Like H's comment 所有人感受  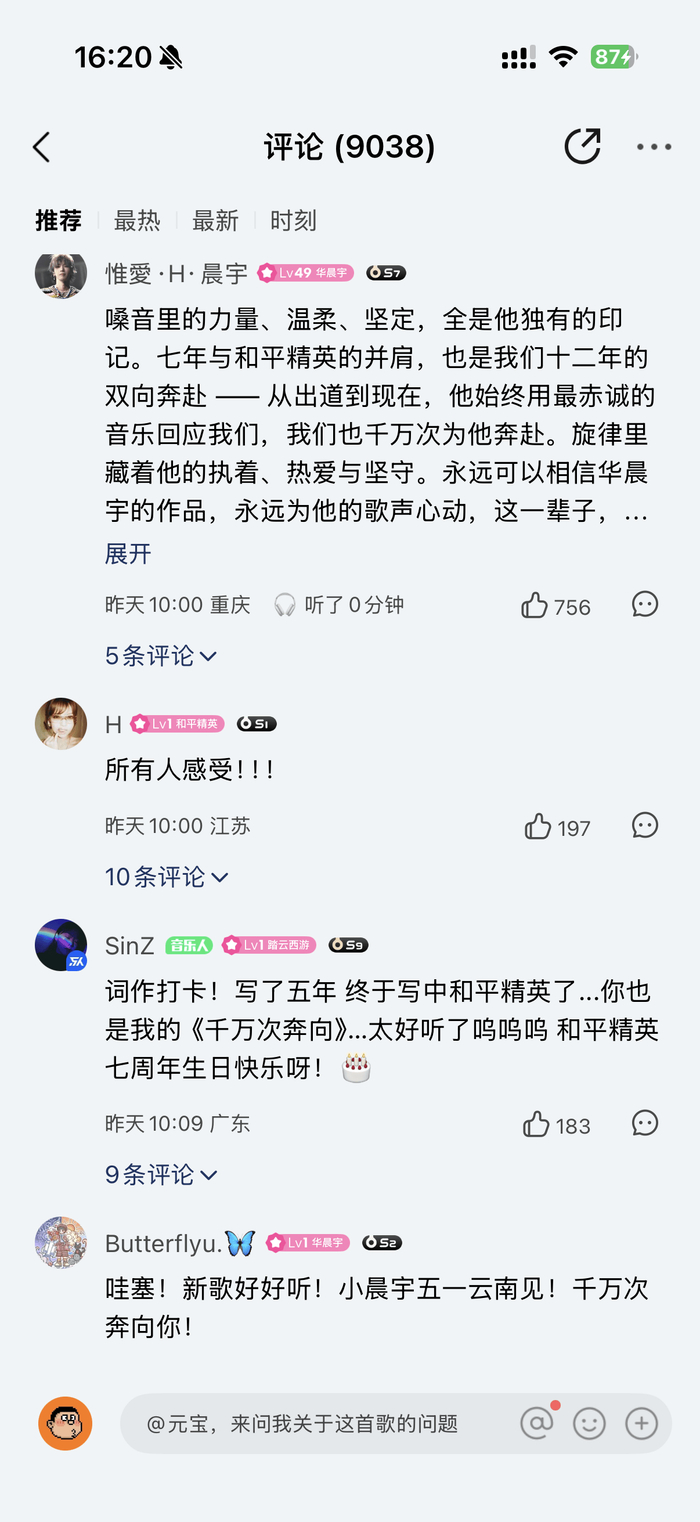coord(539,827)
